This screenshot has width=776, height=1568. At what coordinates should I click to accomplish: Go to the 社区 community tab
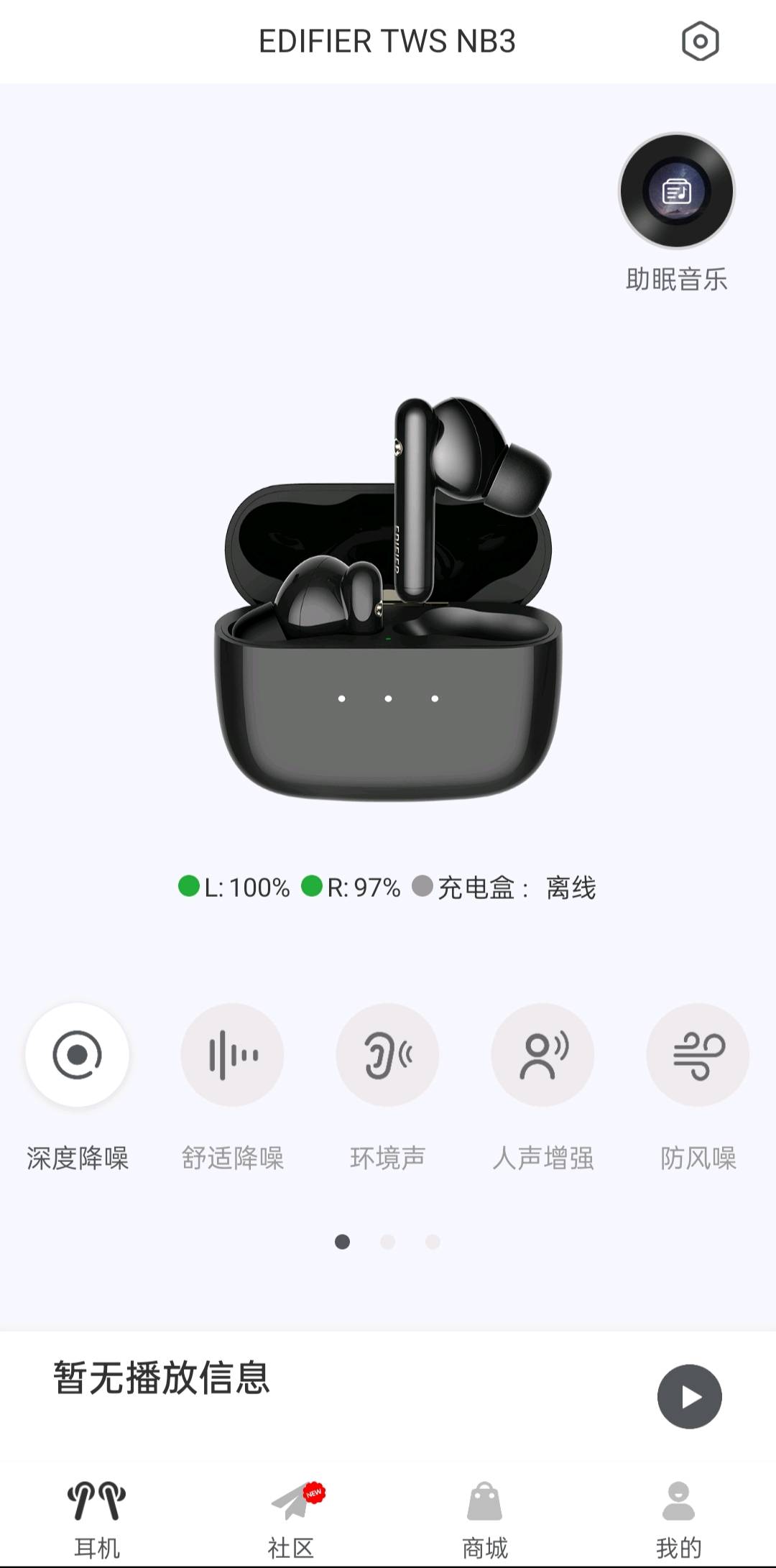(292, 1518)
